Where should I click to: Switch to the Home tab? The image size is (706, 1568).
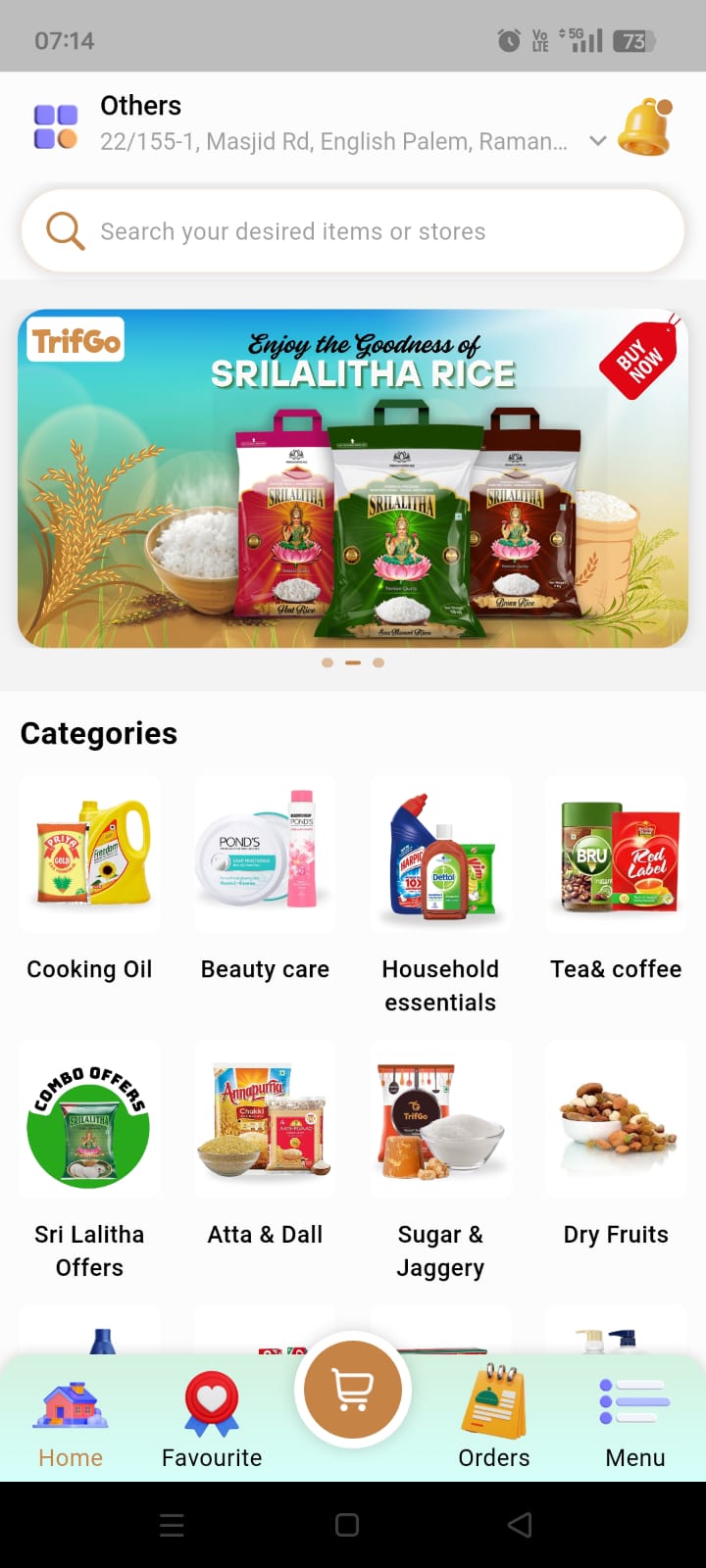(x=71, y=1423)
